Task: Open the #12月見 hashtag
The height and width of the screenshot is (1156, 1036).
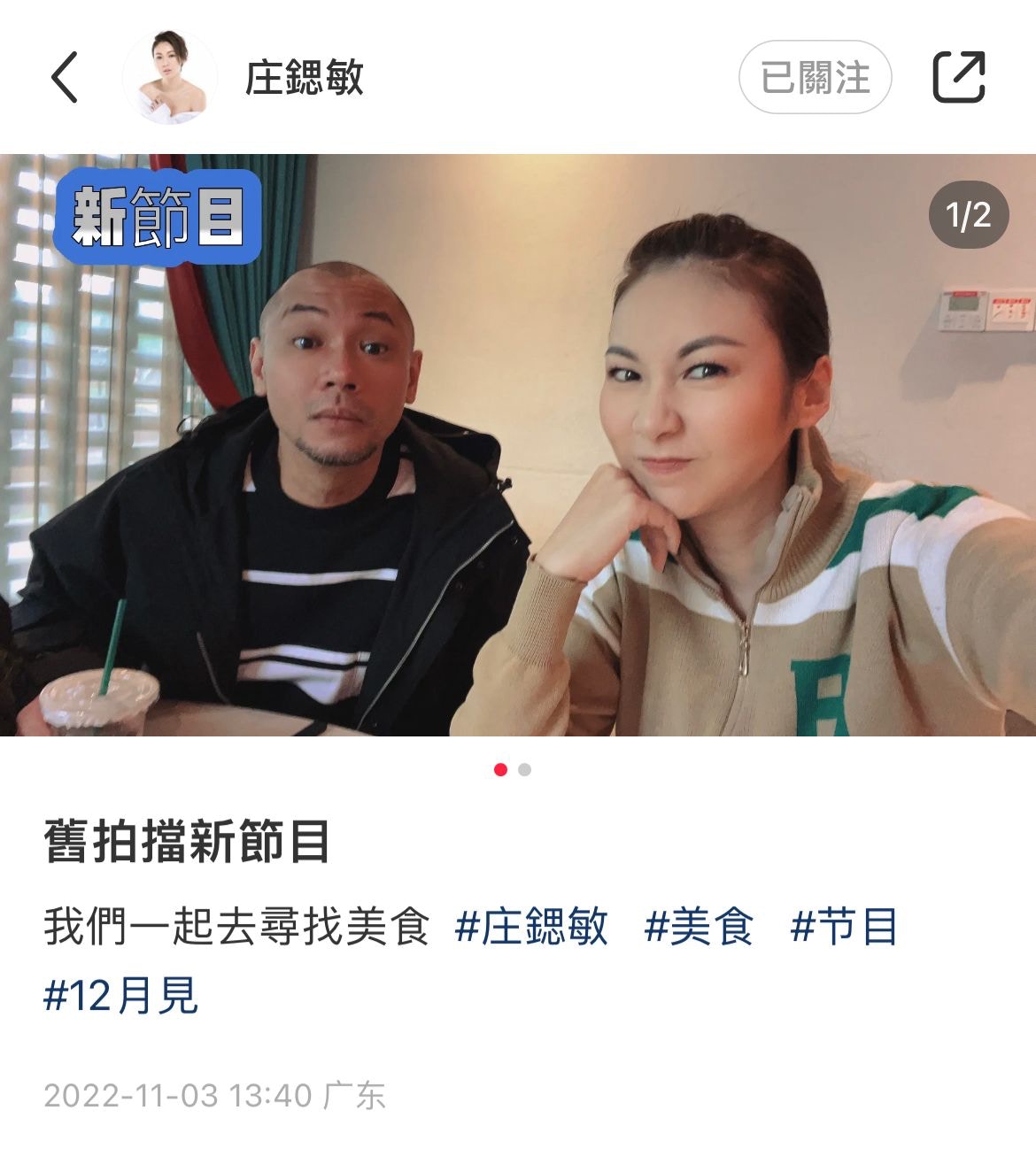Action: [x=121, y=996]
